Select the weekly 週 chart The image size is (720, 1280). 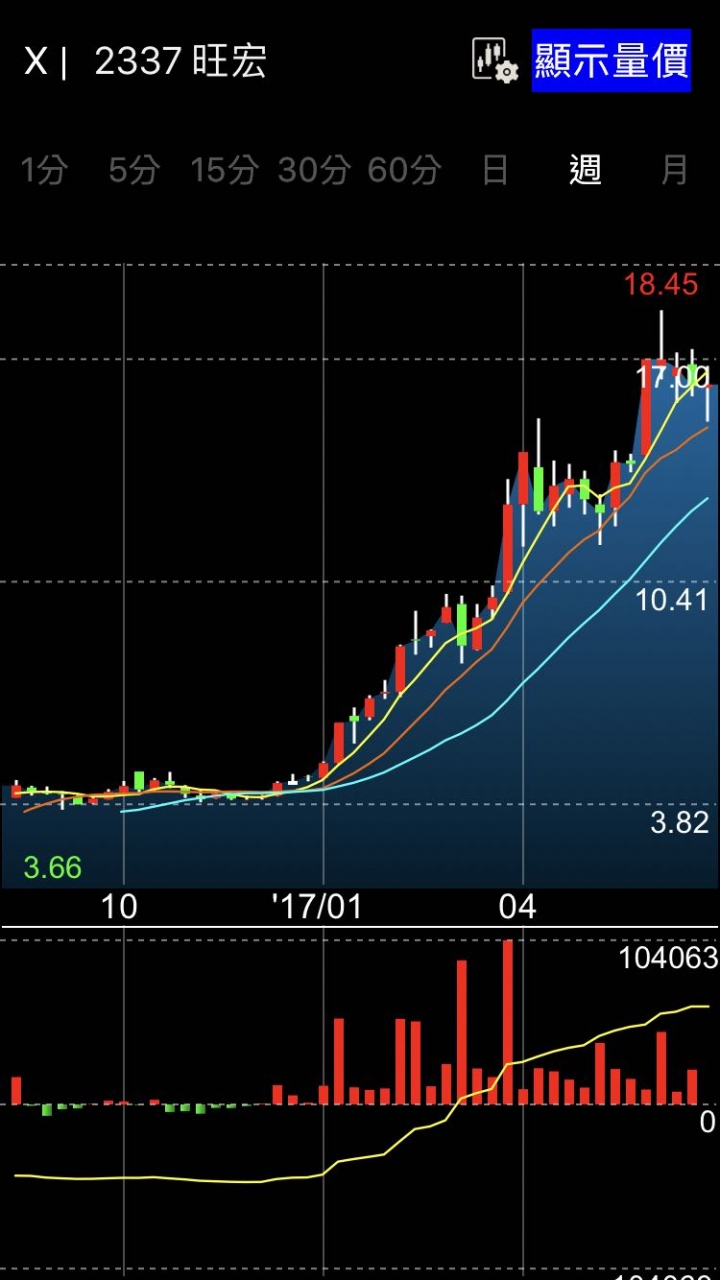click(x=585, y=171)
